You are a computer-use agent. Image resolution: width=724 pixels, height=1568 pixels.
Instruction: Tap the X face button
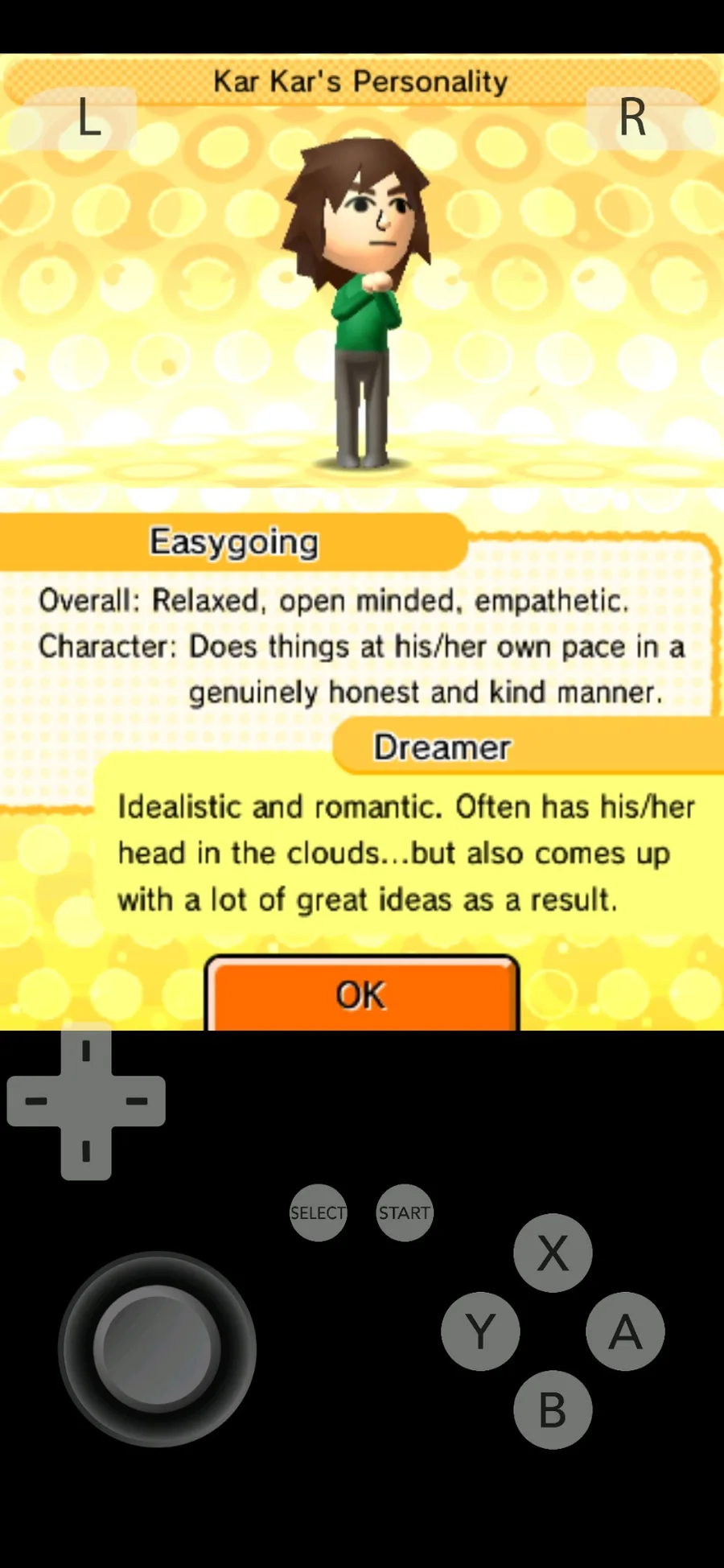[x=553, y=1253]
